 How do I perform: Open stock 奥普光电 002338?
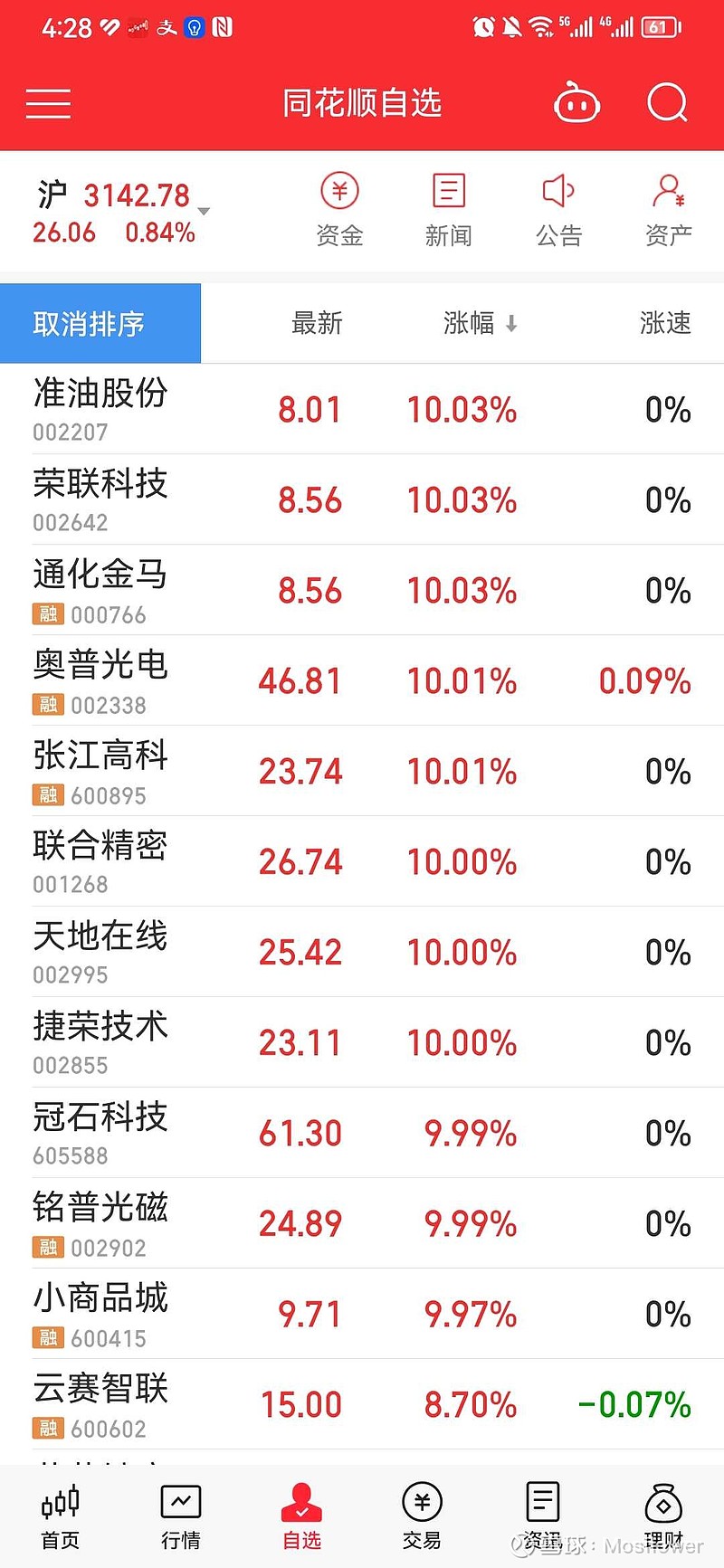tap(362, 680)
